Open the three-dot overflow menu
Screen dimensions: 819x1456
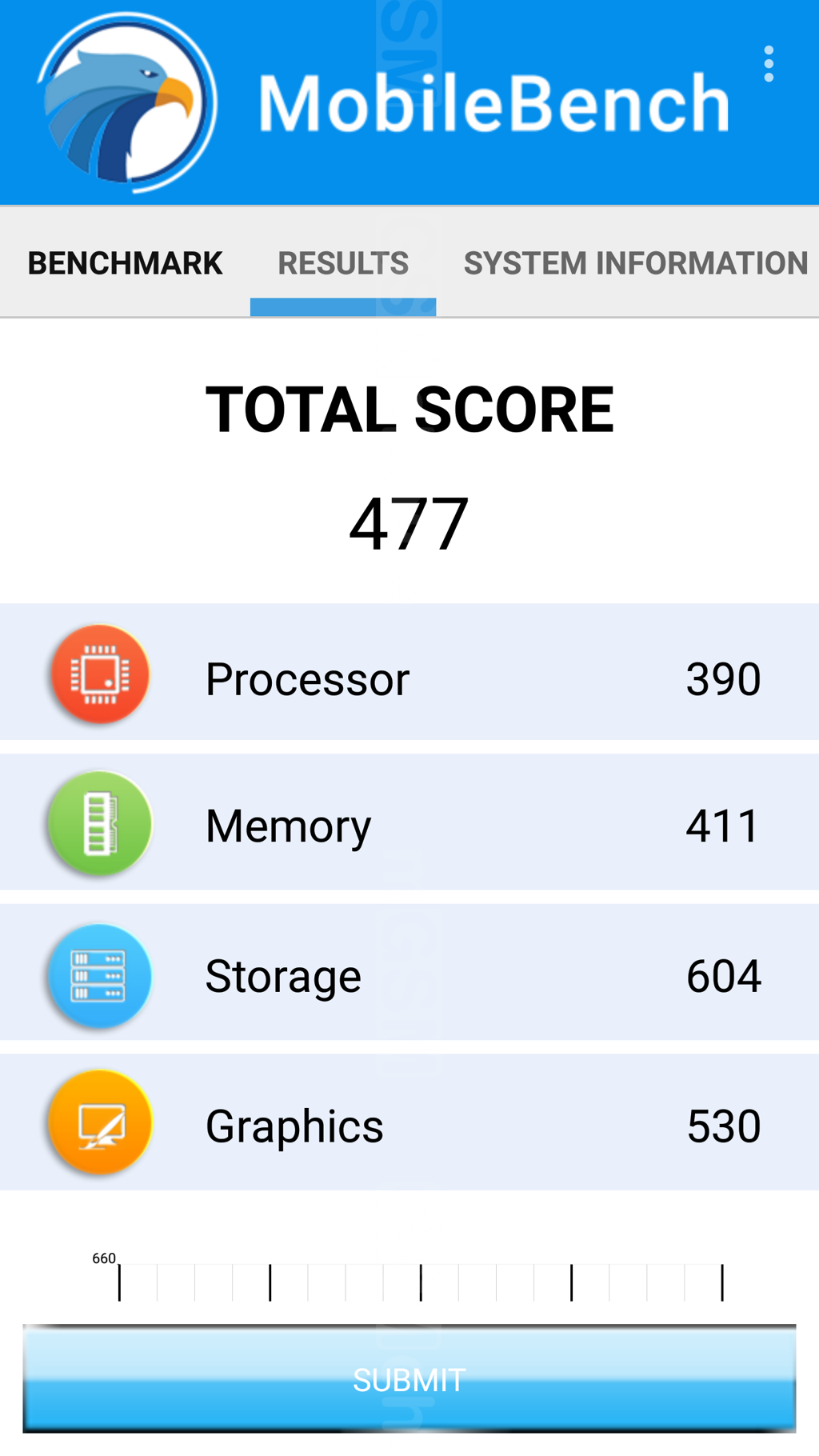[769, 64]
